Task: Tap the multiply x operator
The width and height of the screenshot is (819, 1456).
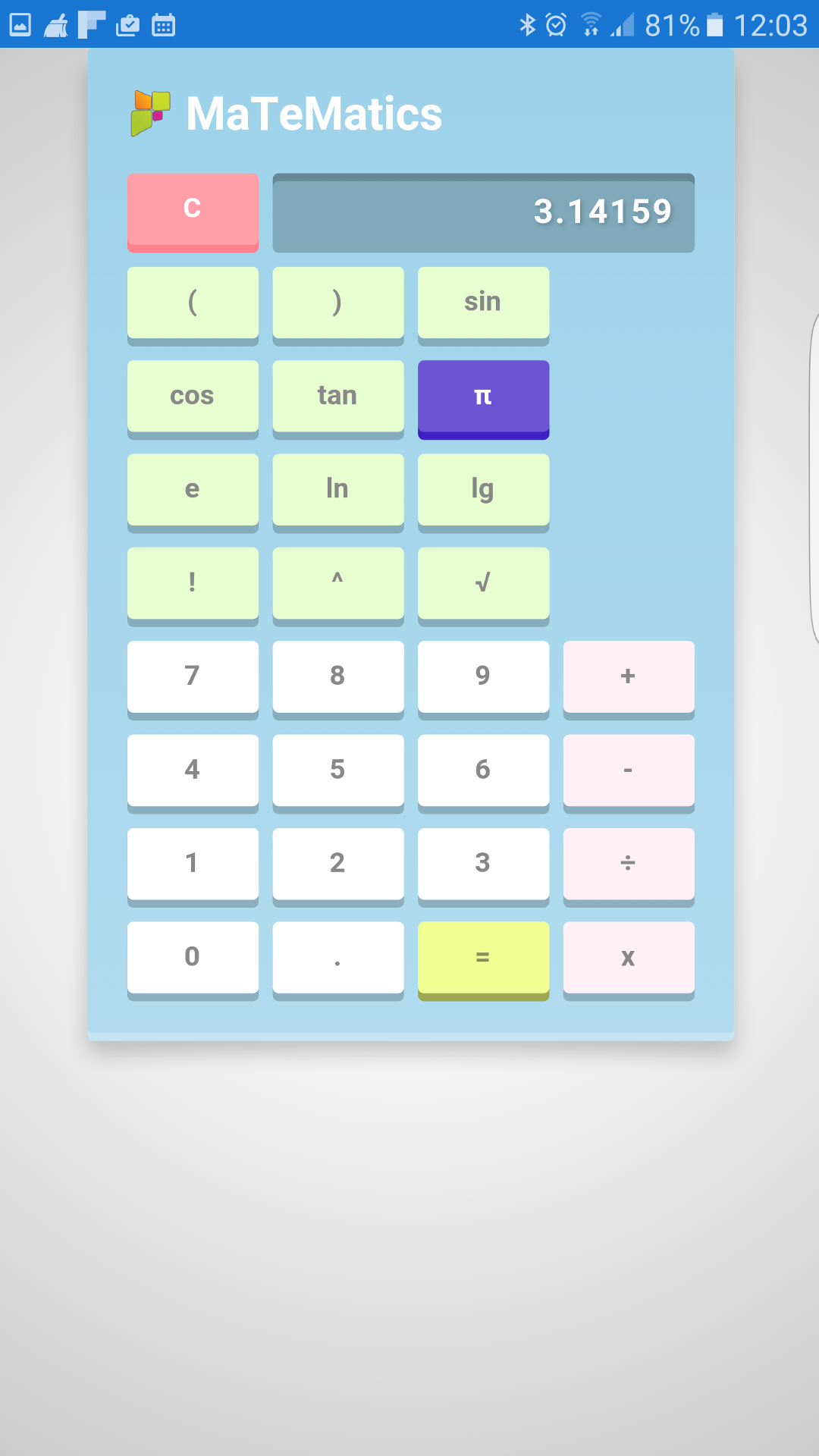Action: [629, 957]
